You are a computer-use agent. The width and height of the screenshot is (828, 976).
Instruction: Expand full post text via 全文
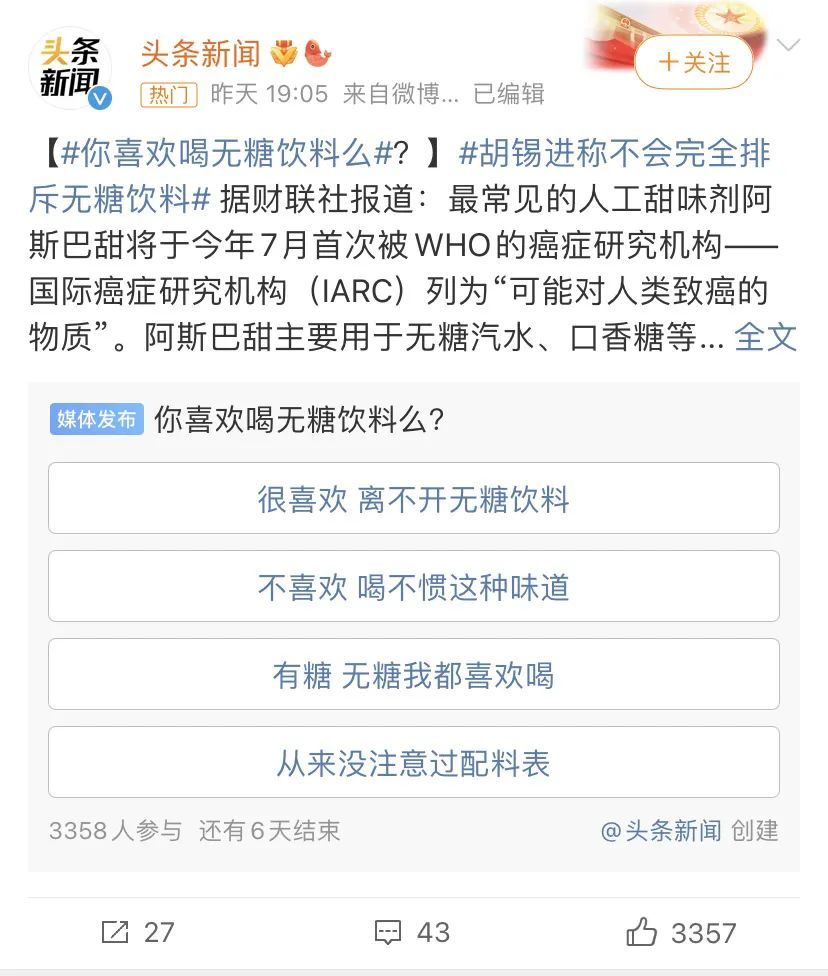[765, 337]
